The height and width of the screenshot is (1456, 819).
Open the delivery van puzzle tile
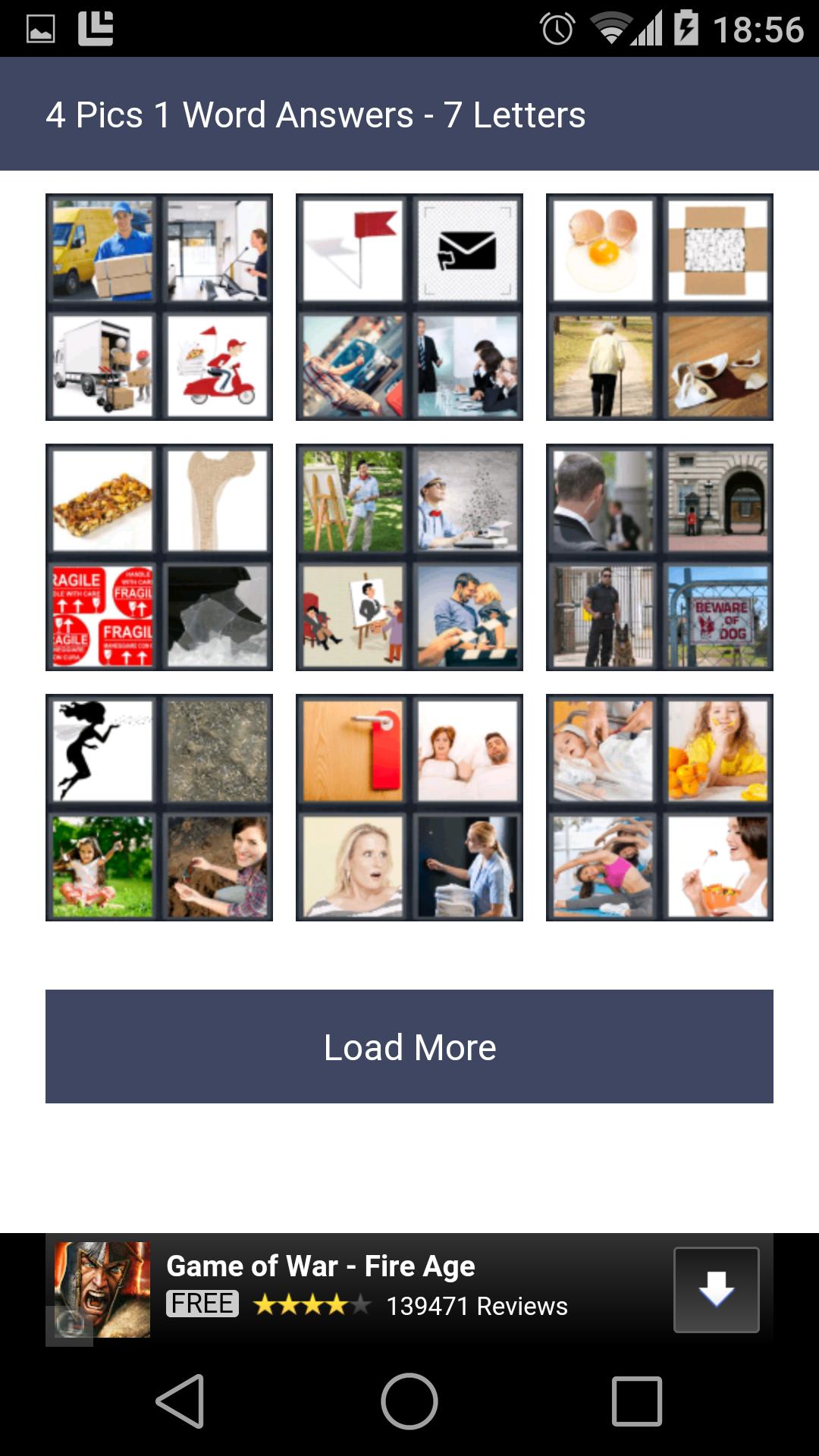[159, 307]
